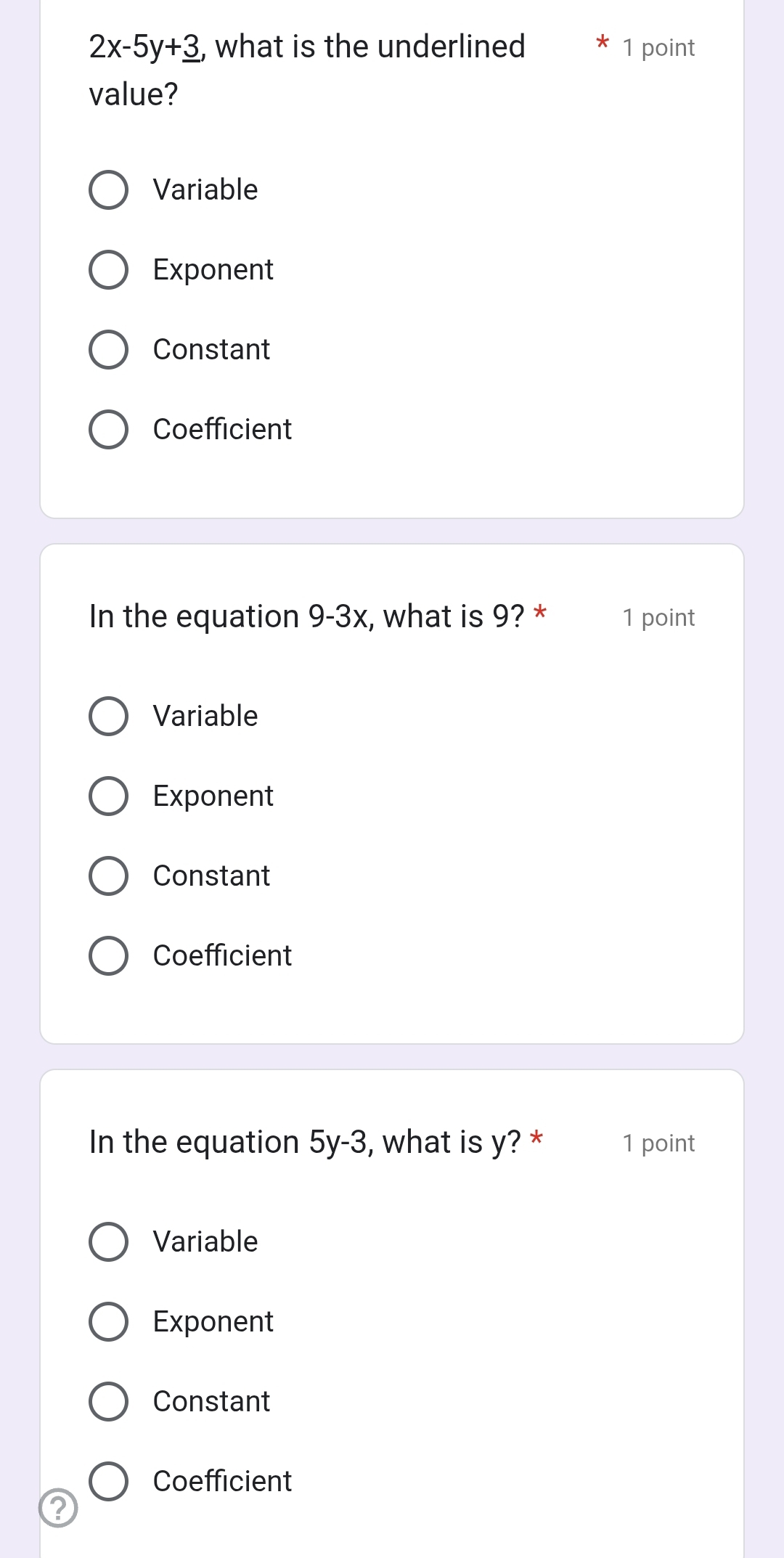This screenshot has width=784, height=1558.
Task: Click the red asterisk on the 9-3x question
Action: click(x=541, y=613)
